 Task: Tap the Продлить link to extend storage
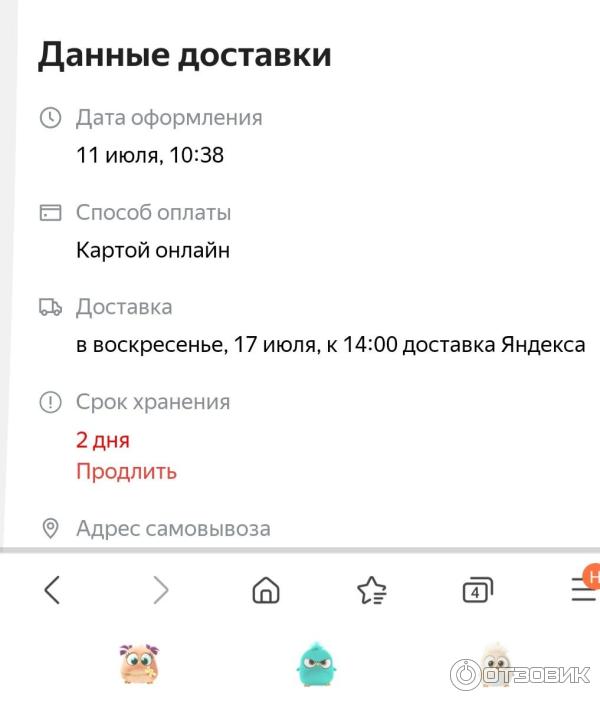point(126,471)
